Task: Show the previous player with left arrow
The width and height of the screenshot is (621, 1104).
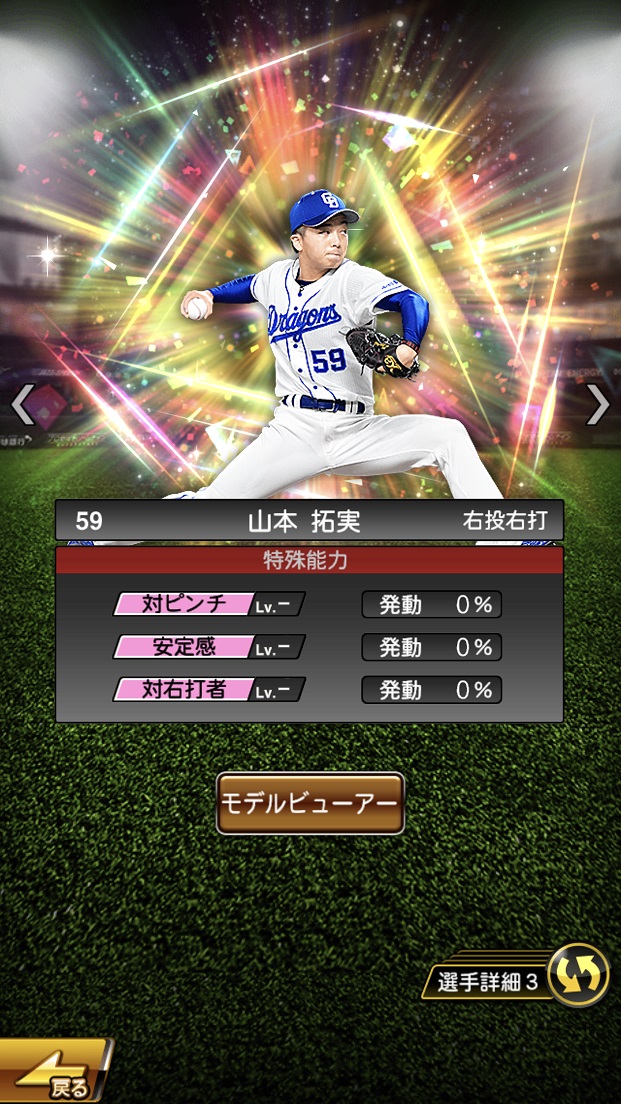Action: pyautogui.click(x=22, y=404)
